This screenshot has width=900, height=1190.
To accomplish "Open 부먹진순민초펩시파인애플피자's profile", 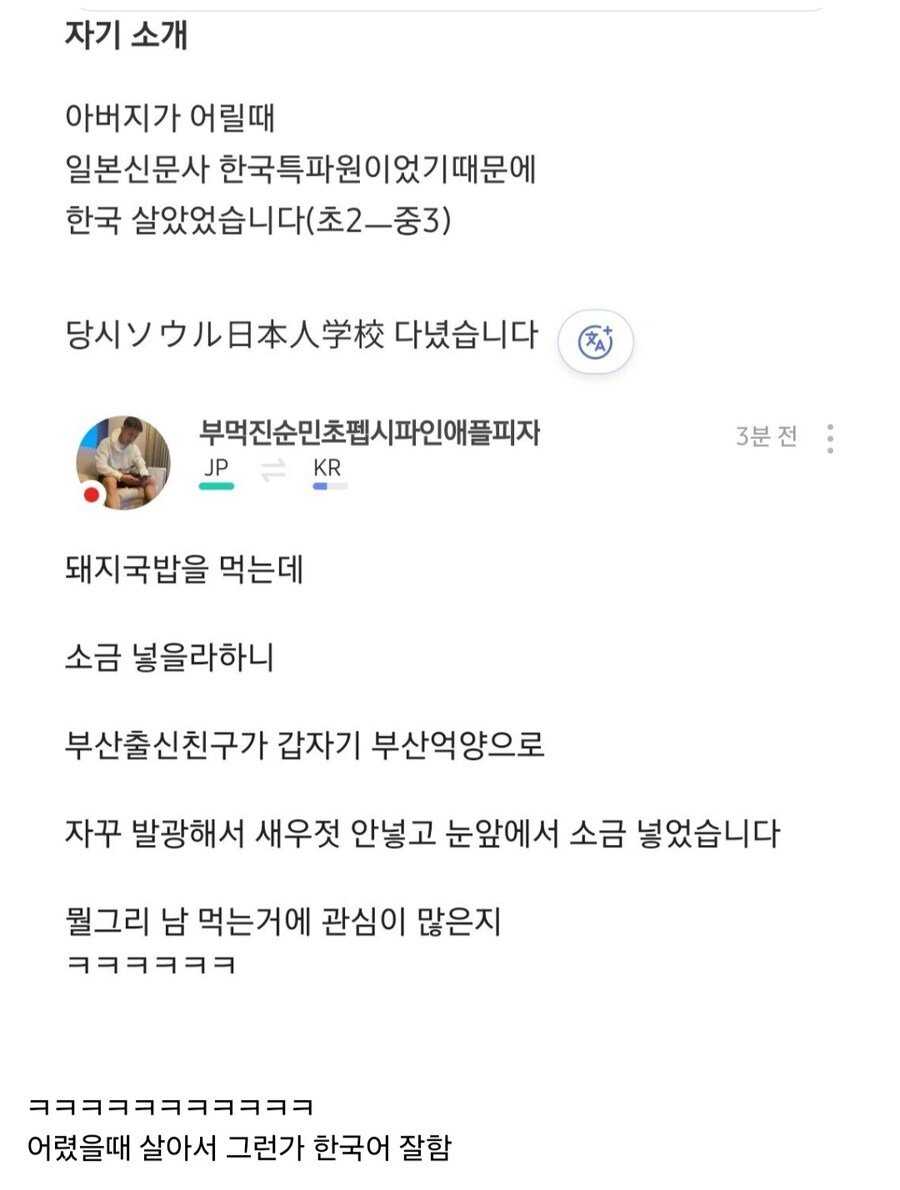I will pyautogui.click(x=370, y=431).
